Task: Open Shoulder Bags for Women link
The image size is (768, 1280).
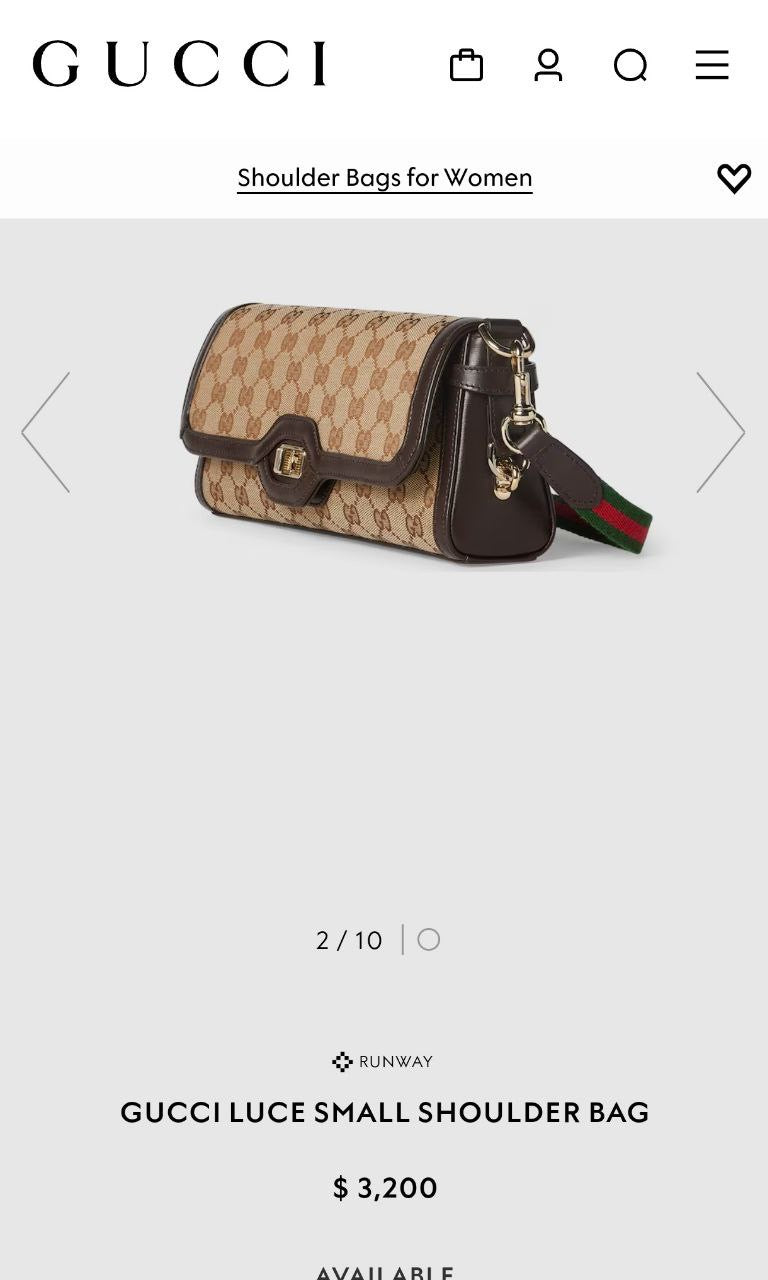Action: (x=384, y=178)
